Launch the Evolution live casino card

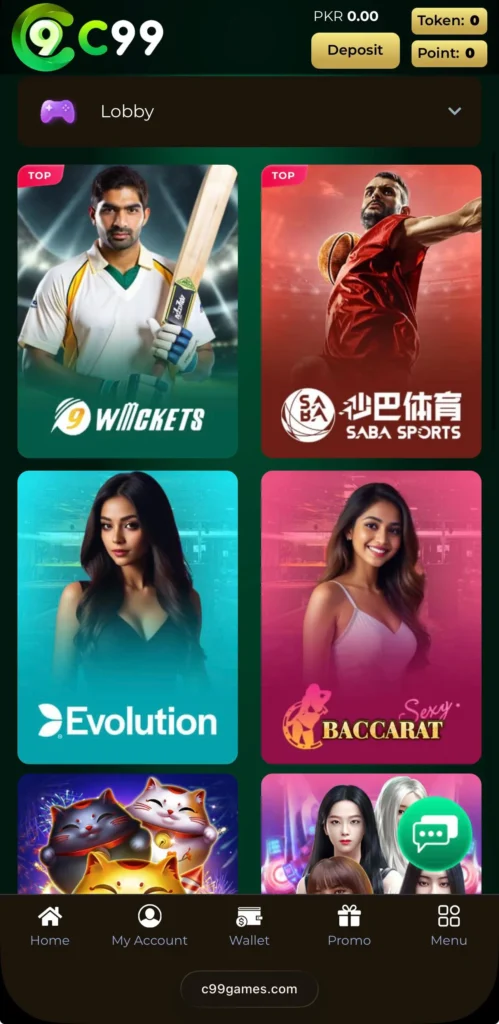(x=127, y=617)
